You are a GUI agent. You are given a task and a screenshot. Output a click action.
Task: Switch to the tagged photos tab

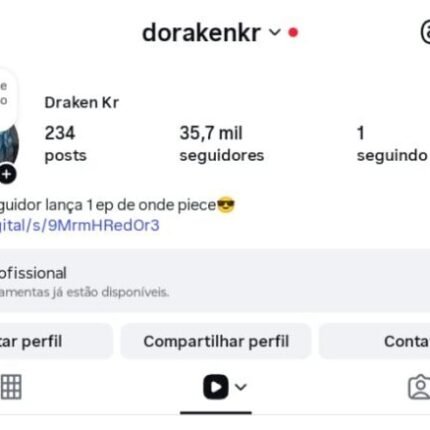point(419,387)
